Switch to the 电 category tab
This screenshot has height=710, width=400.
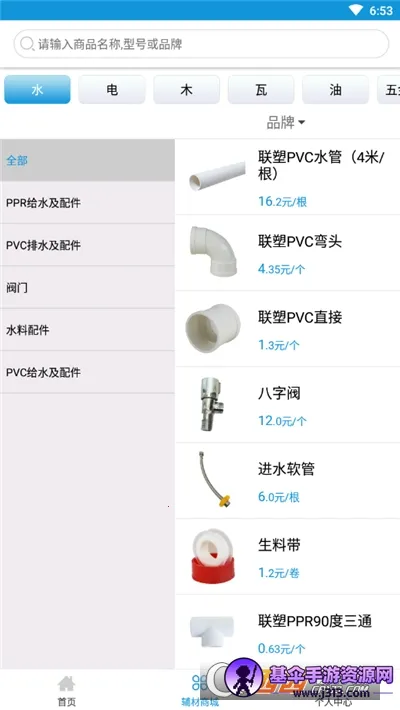pos(112,90)
